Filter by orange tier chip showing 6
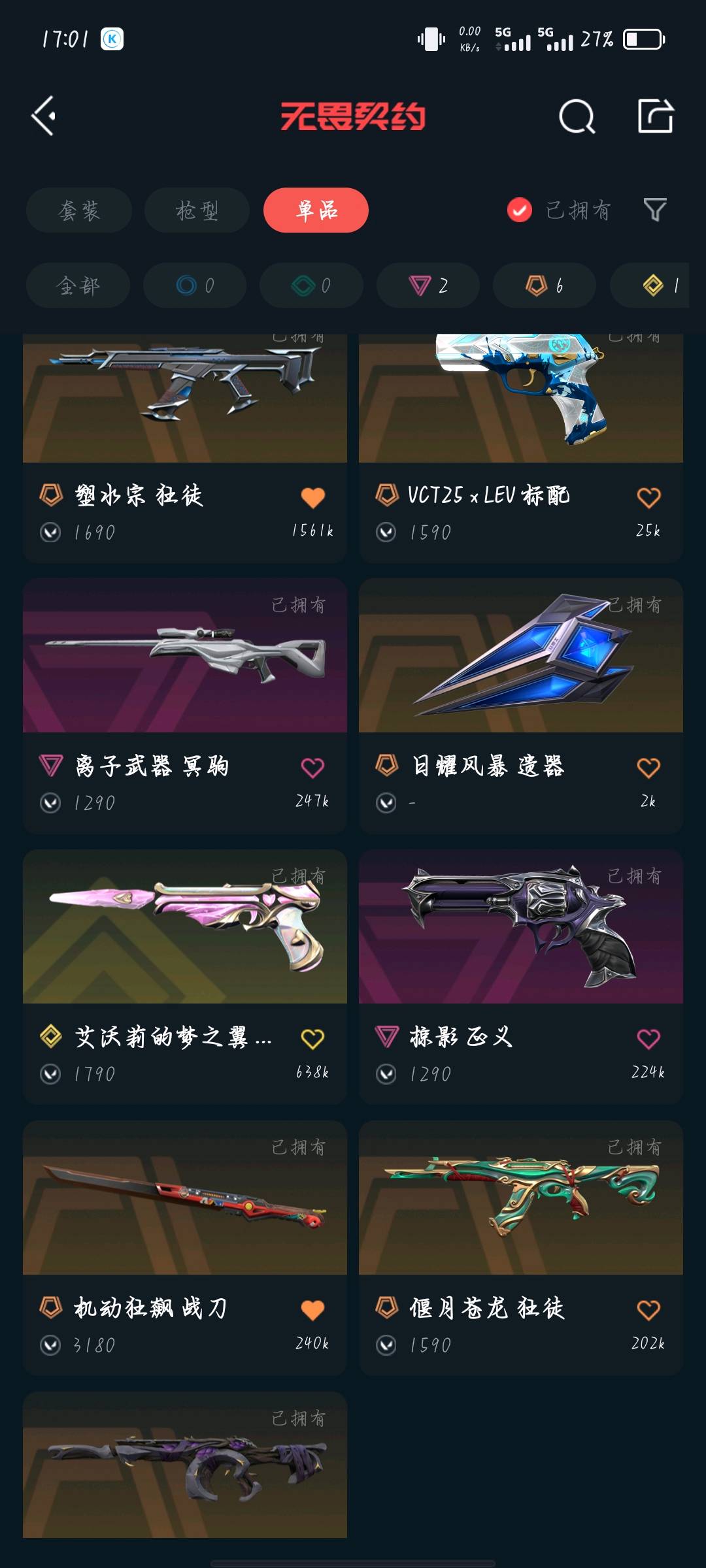 545,286
